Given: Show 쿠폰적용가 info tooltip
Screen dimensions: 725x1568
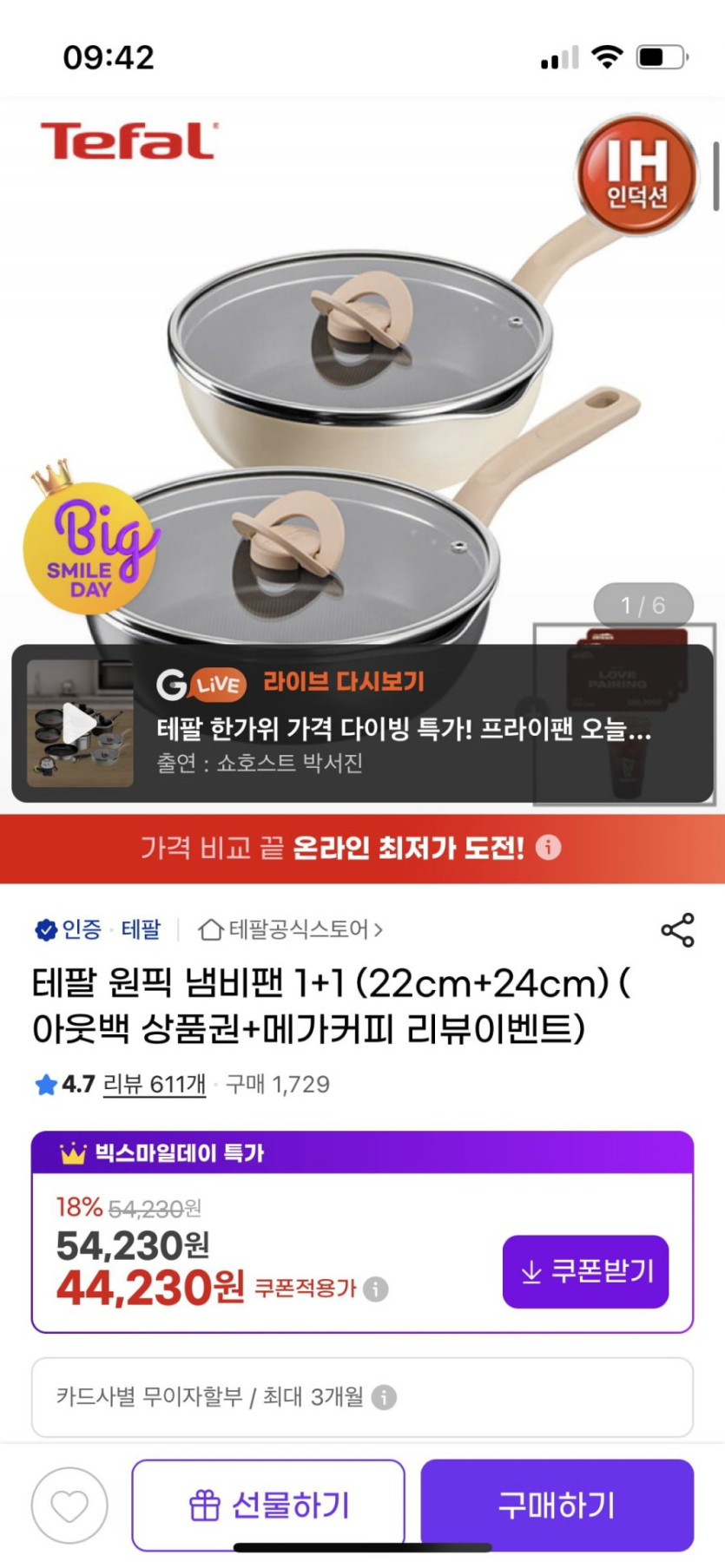Looking at the screenshot, I should [376, 1289].
